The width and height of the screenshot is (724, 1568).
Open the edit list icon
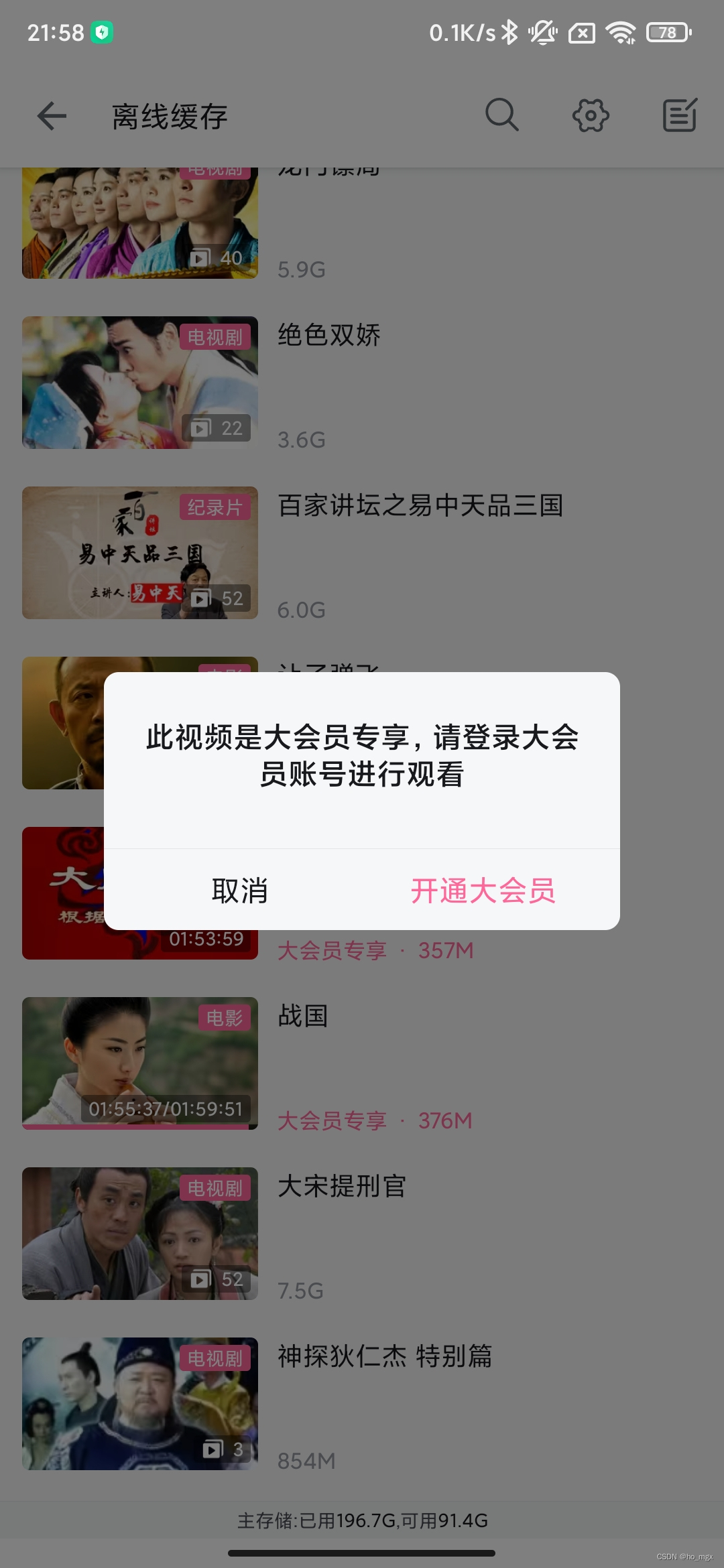click(680, 116)
